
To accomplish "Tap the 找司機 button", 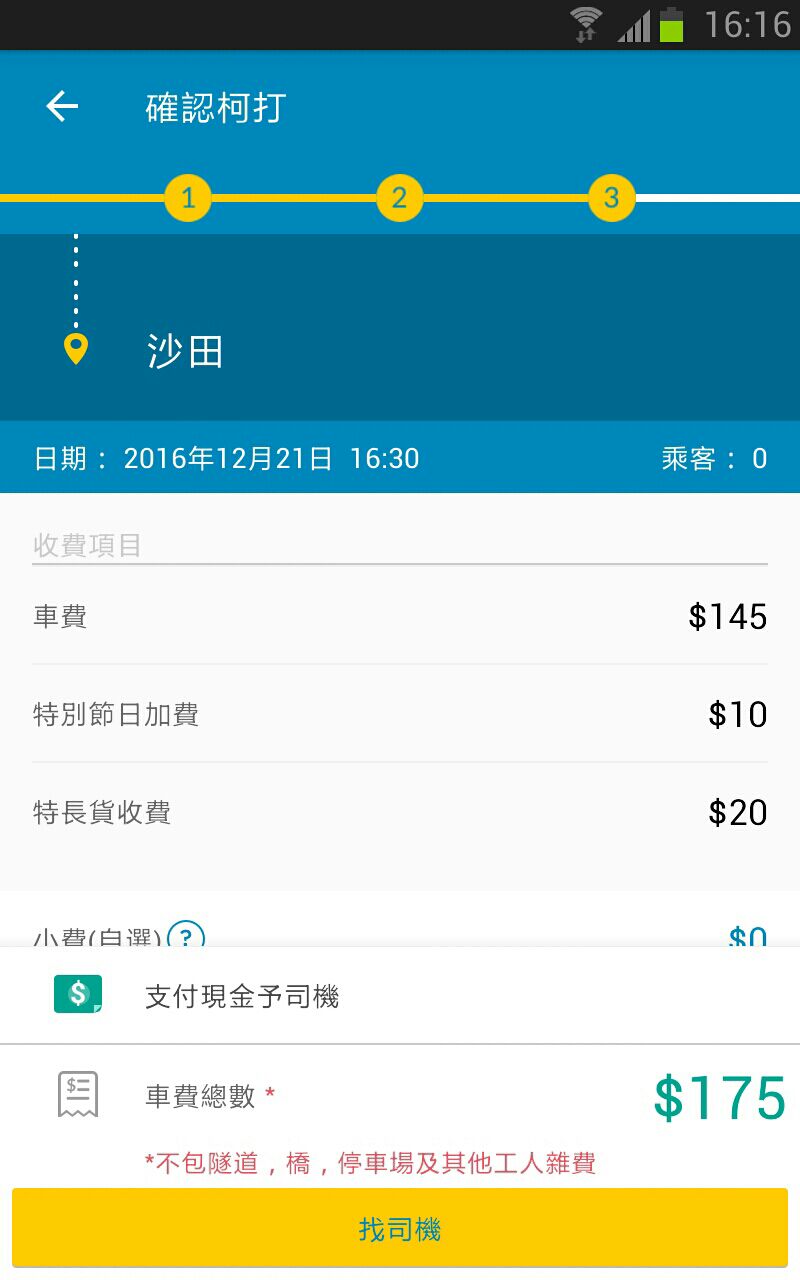I will click(x=400, y=1229).
